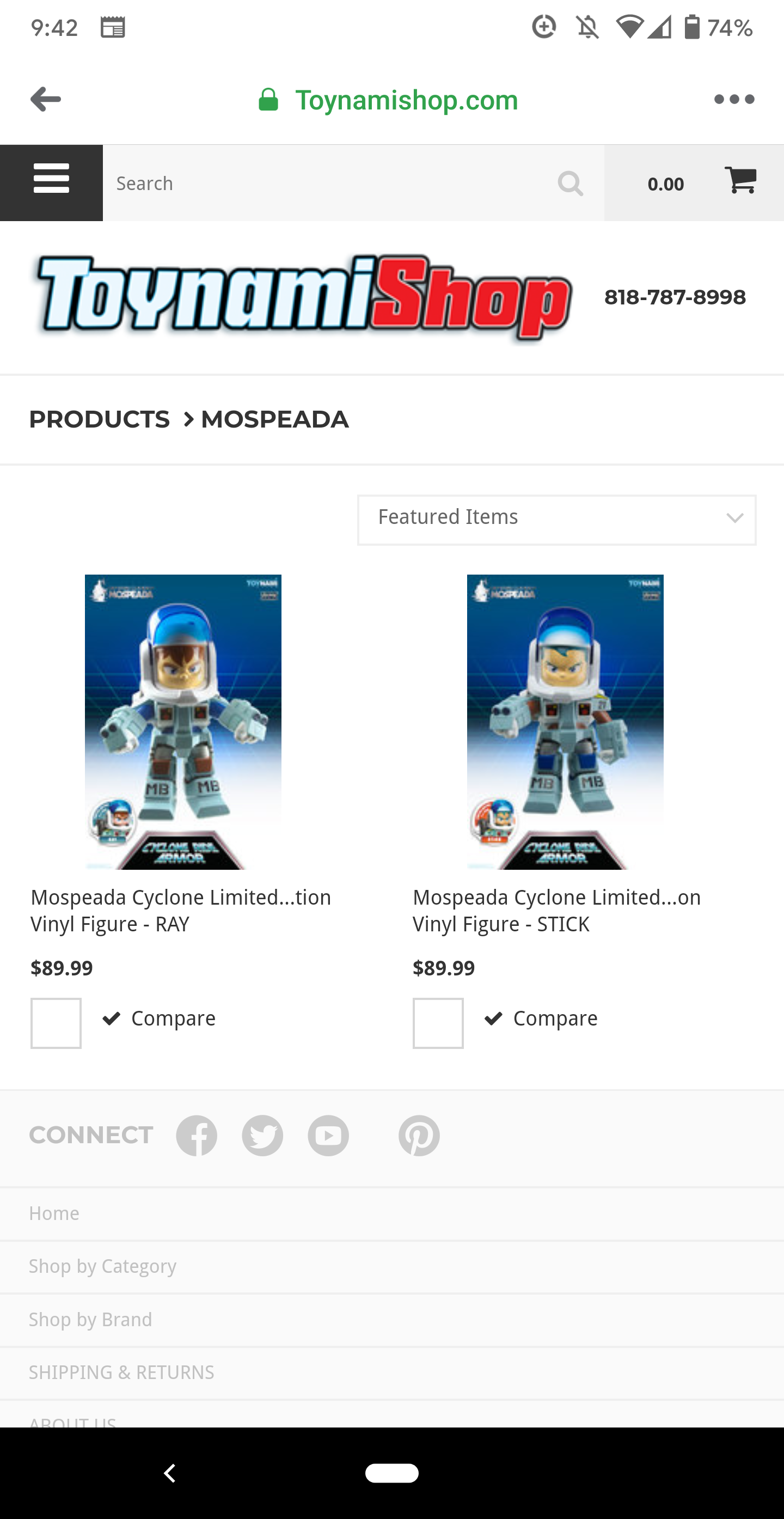Expand the Featured Items sort dropdown
The width and height of the screenshot is (784, 1519).
coord(556,520)
